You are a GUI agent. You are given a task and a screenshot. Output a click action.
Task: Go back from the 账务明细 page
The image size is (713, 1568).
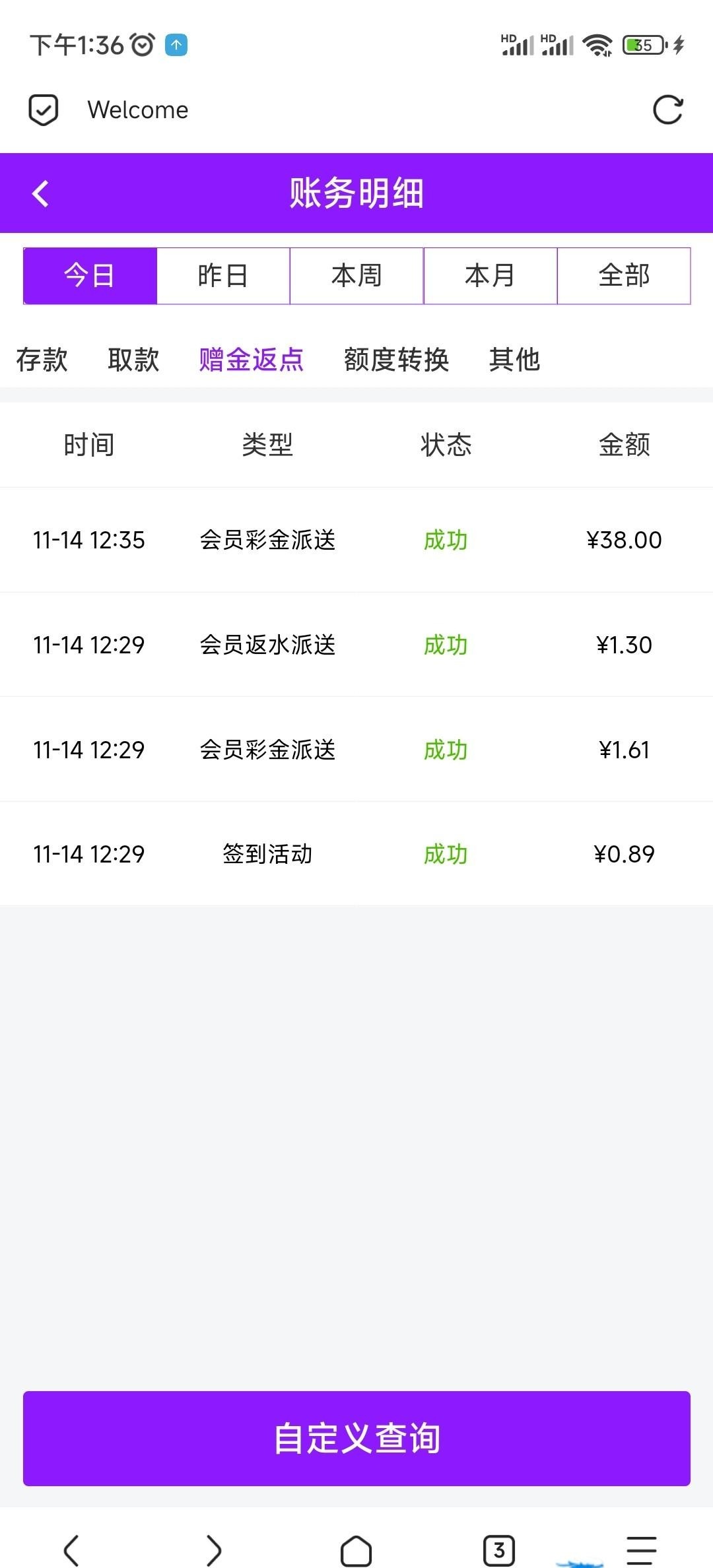tap(41, 194)
